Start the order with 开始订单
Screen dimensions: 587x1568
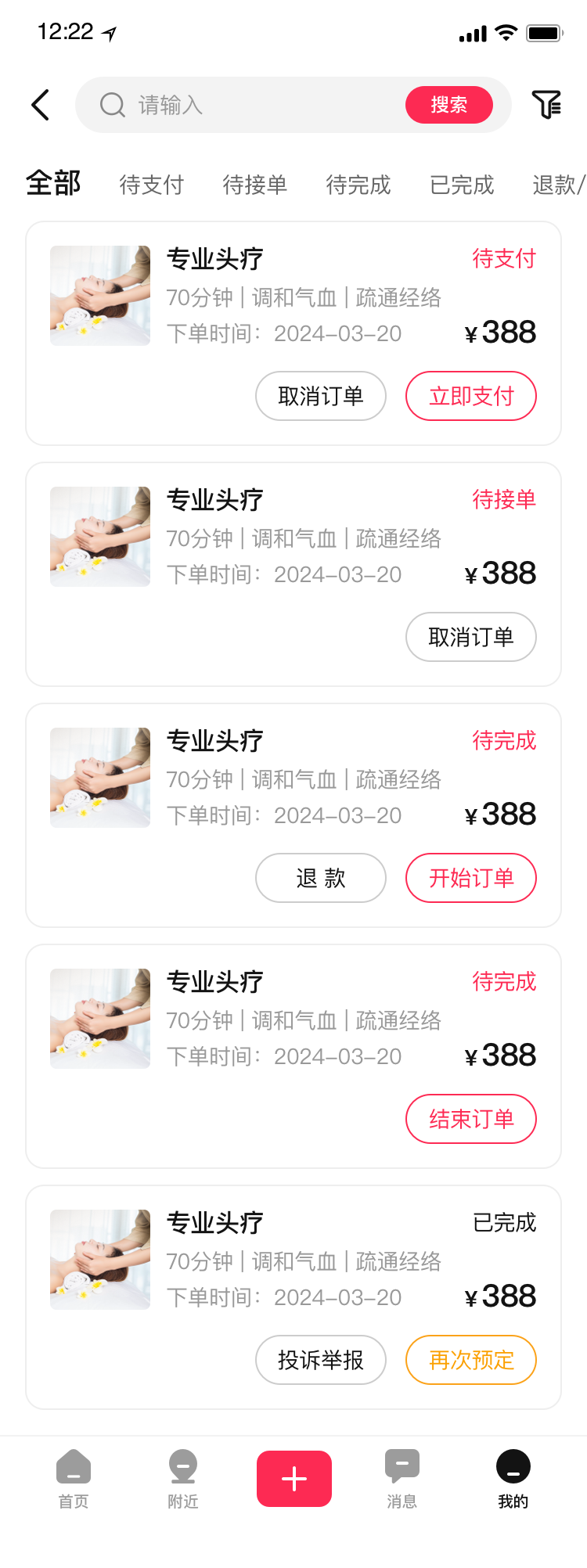click(471, 878)
